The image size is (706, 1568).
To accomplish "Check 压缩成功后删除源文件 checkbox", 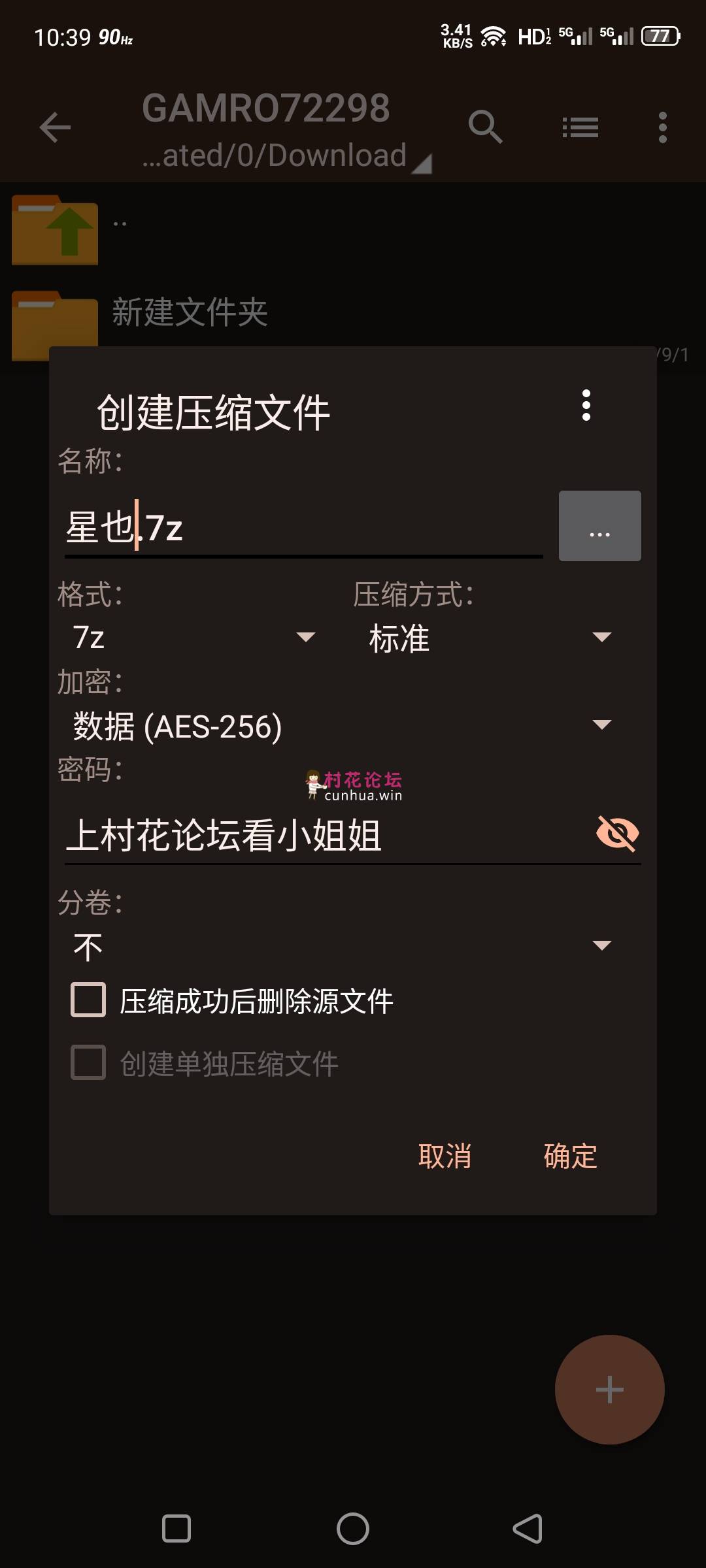I will tap(88, 1000).
